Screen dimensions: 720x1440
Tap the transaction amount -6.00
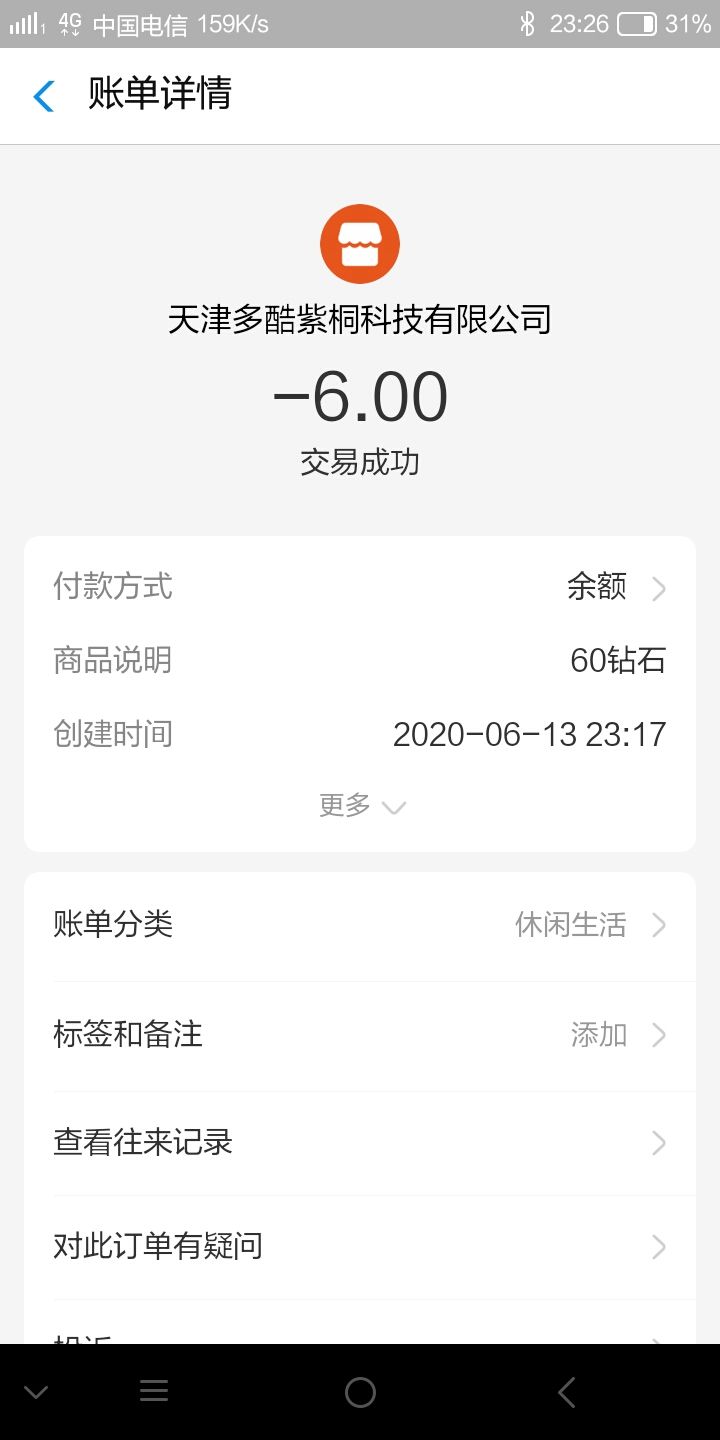point(360,396)
